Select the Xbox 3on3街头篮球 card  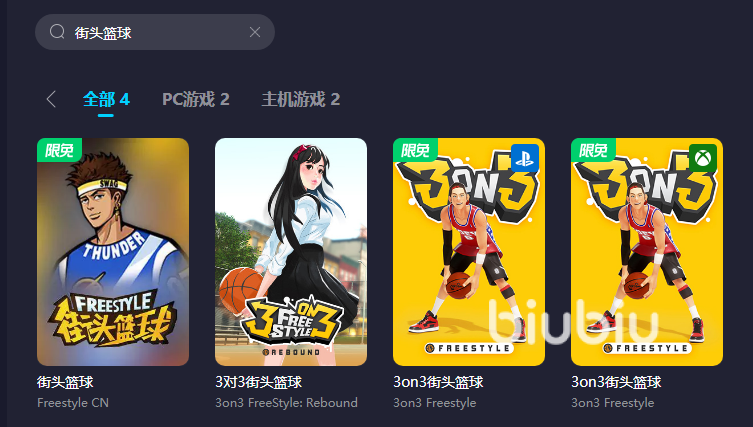point(647,252)
